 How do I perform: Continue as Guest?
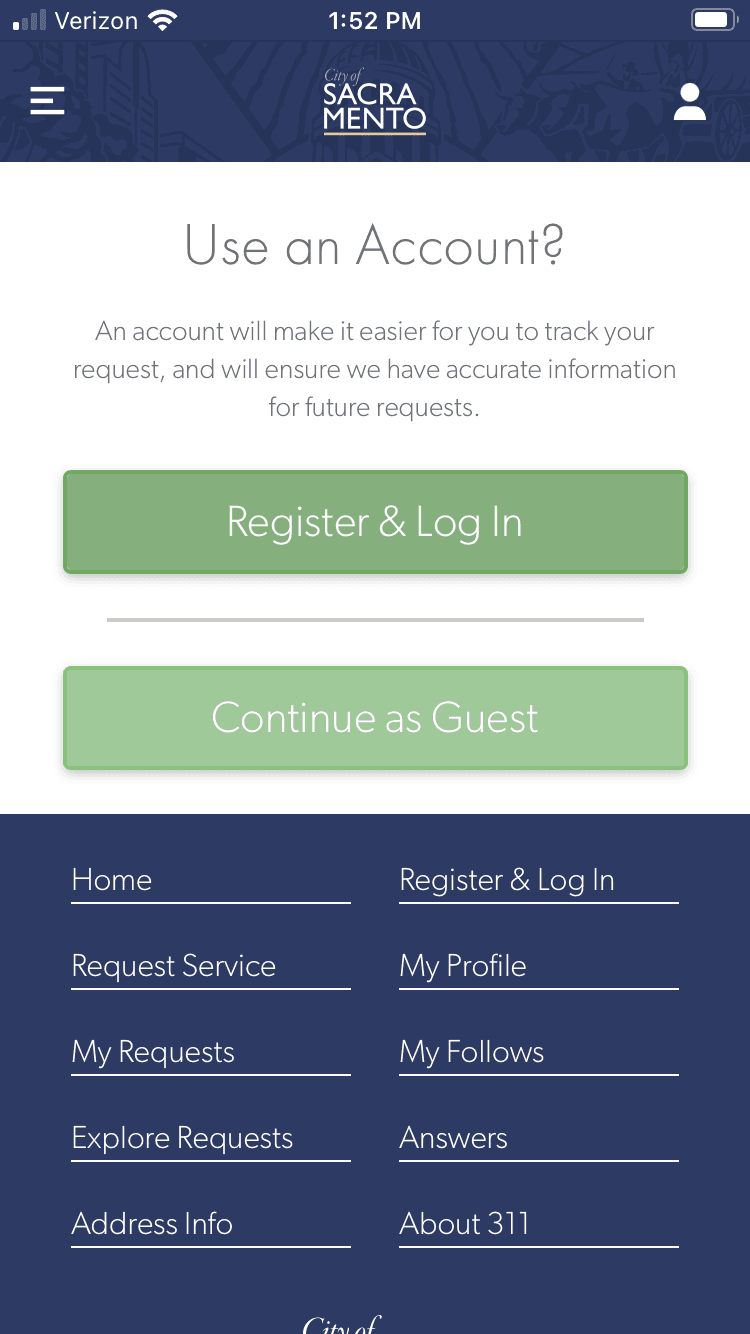point(375,718)
